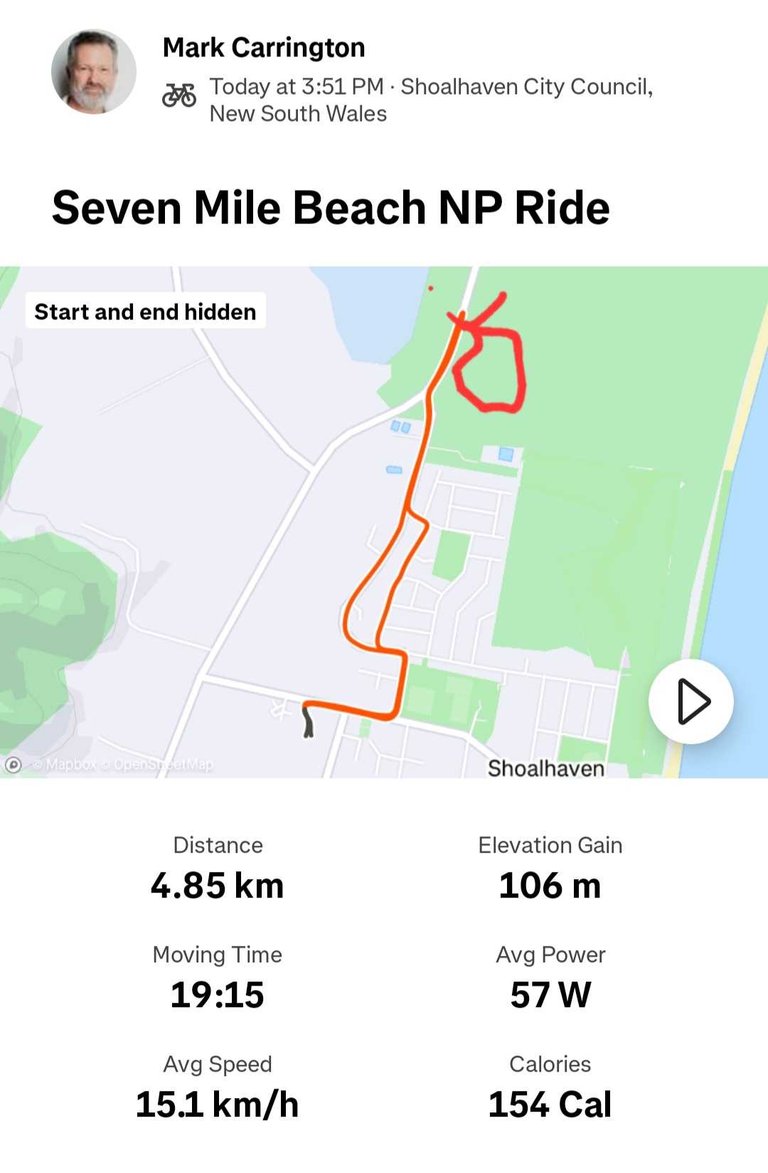Image resolution: width=768 pixels, height=1173 pixels.
Task: View Mark Carrington's athlete profile name
Action: [x=263, y=47]
